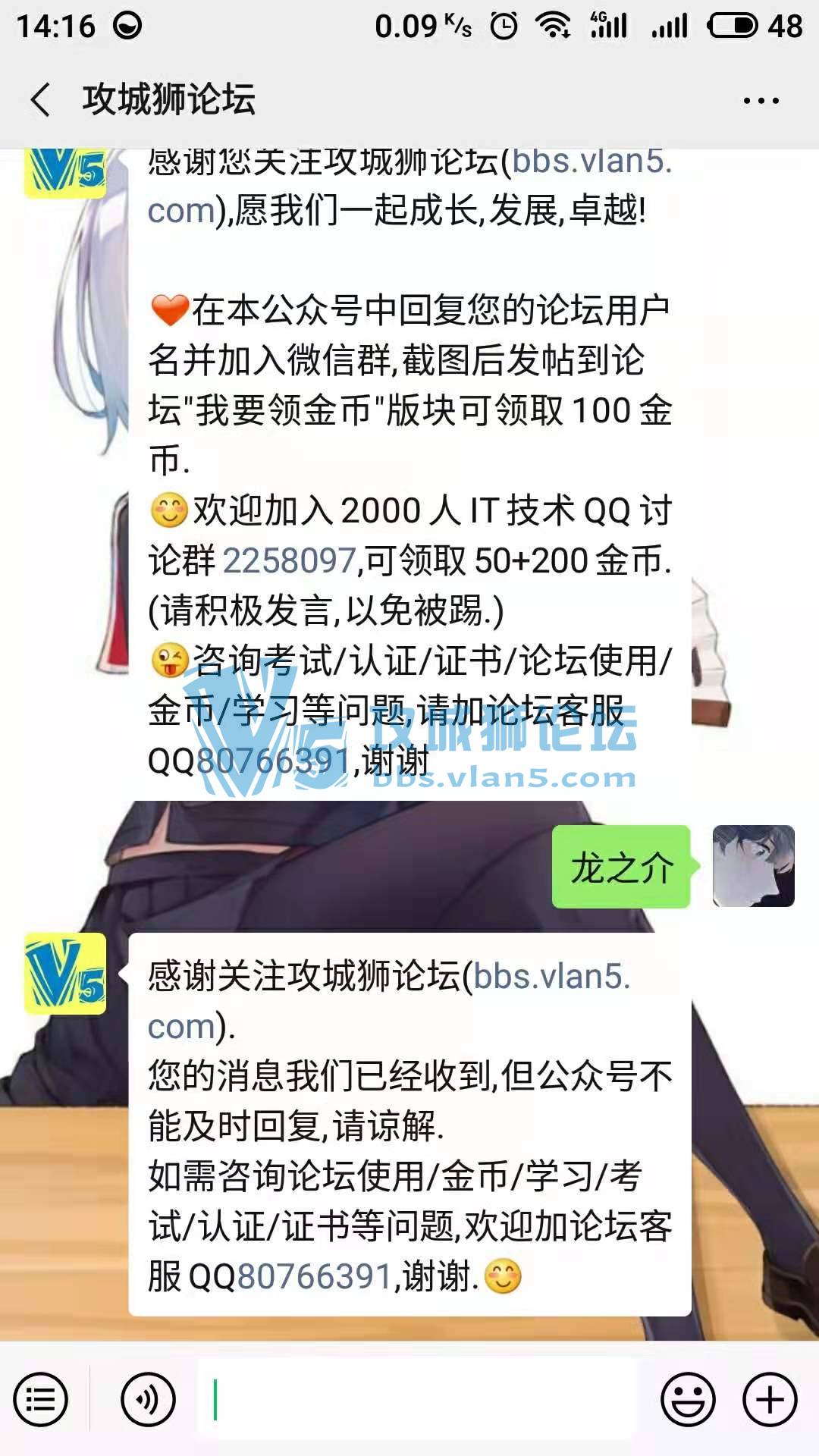The image size is (819, 1456).
Task: Open QQ group number 2258097 link
Action: pos(290,561)
